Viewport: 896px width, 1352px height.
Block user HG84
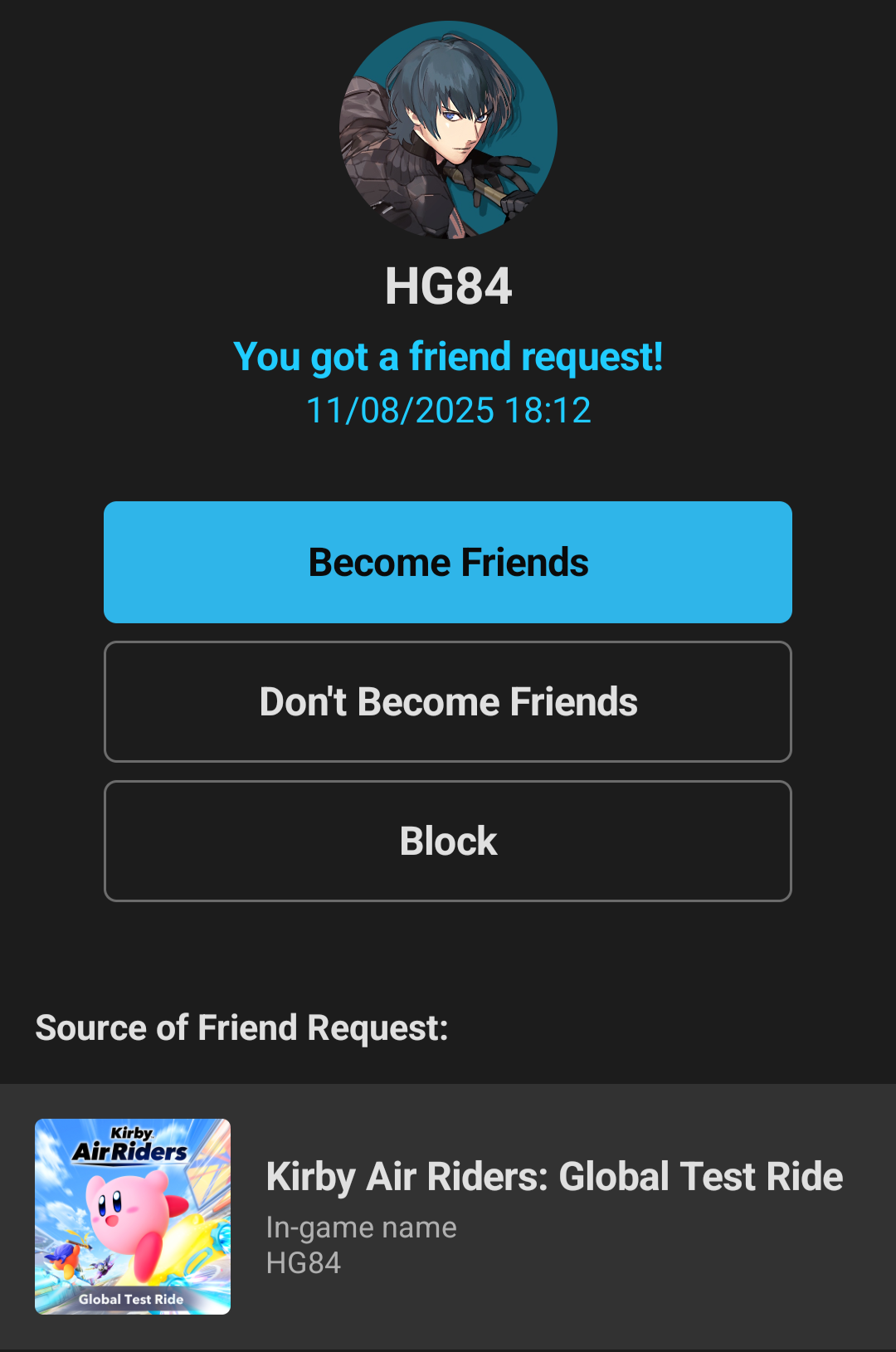[x=448, y=841]
